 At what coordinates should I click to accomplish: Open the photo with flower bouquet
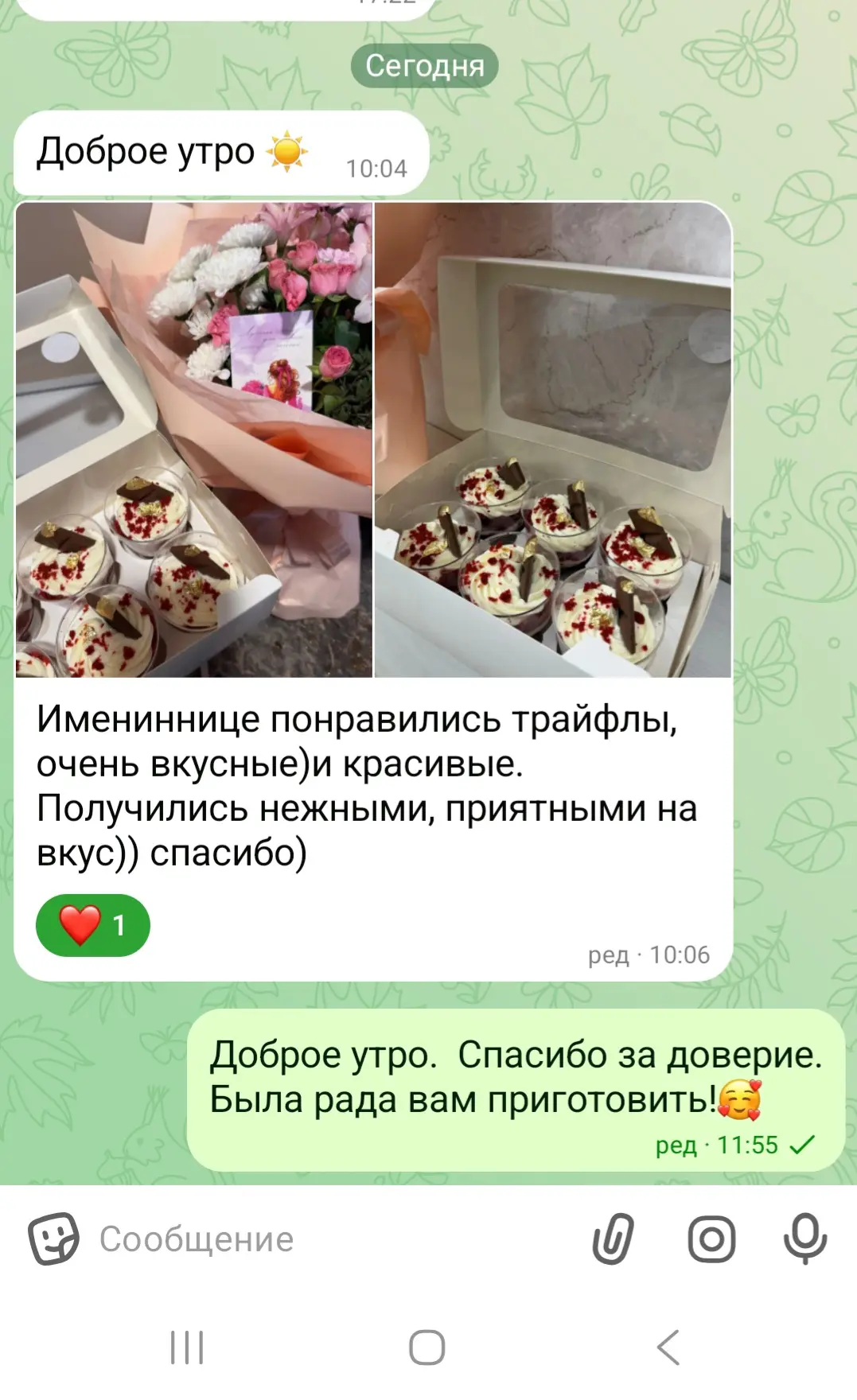(x=194, y=440)
